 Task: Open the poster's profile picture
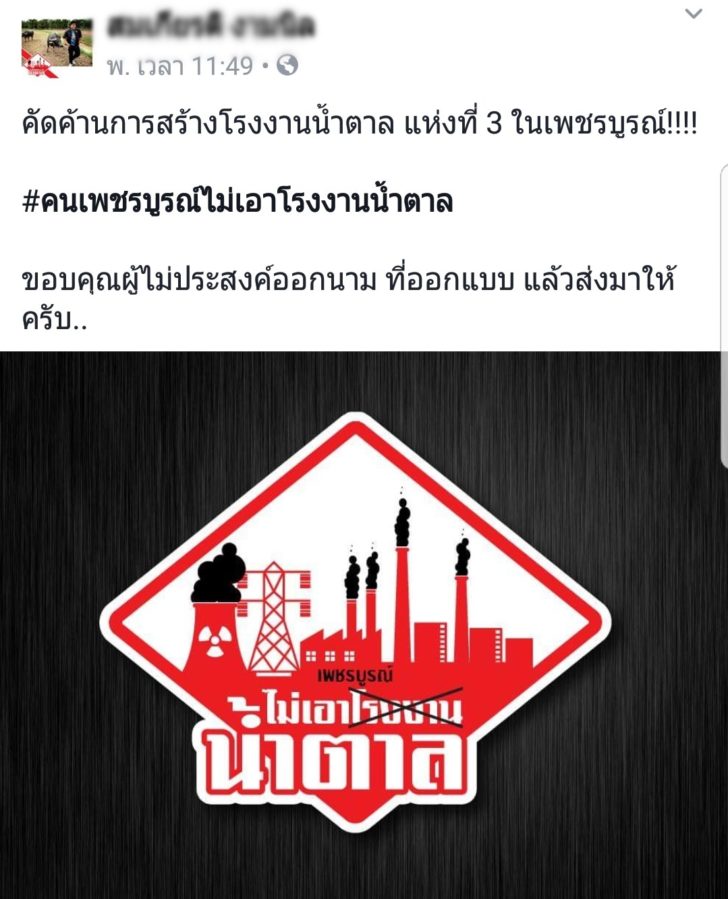(x=57, y=48)
